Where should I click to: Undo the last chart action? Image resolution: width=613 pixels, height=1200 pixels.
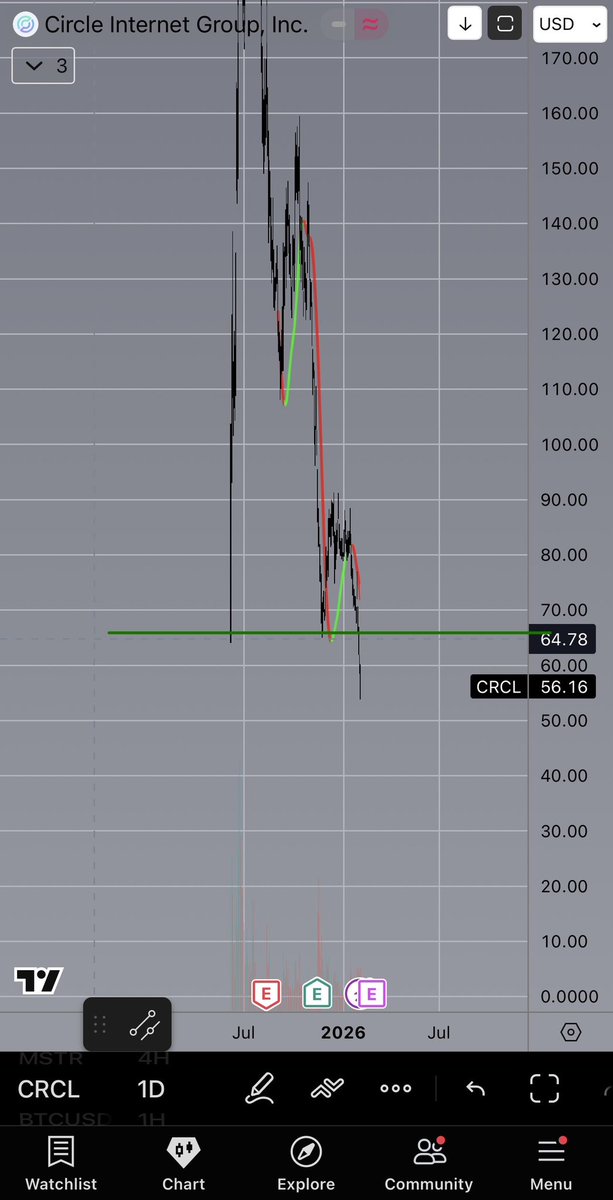click(x=475, y=1088)
